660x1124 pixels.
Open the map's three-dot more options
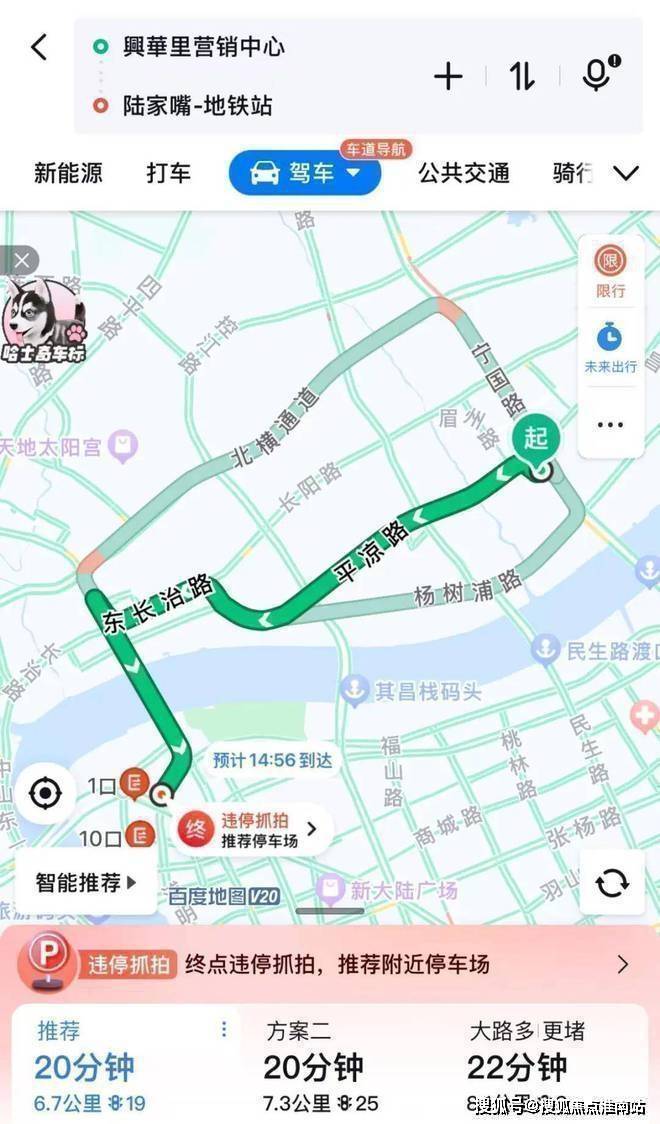pos(610,424)
